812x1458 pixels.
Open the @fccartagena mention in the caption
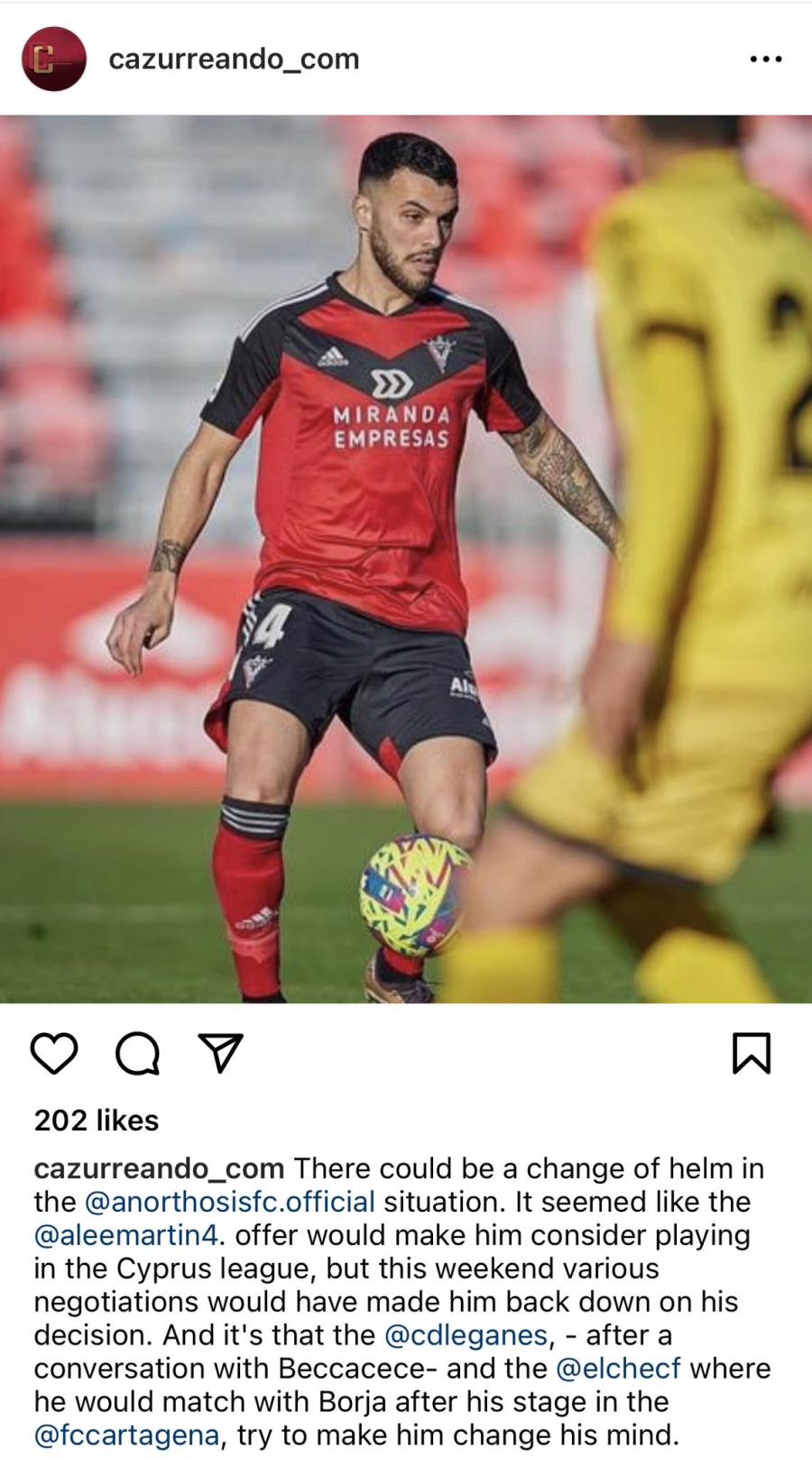tap(126, 1435)
